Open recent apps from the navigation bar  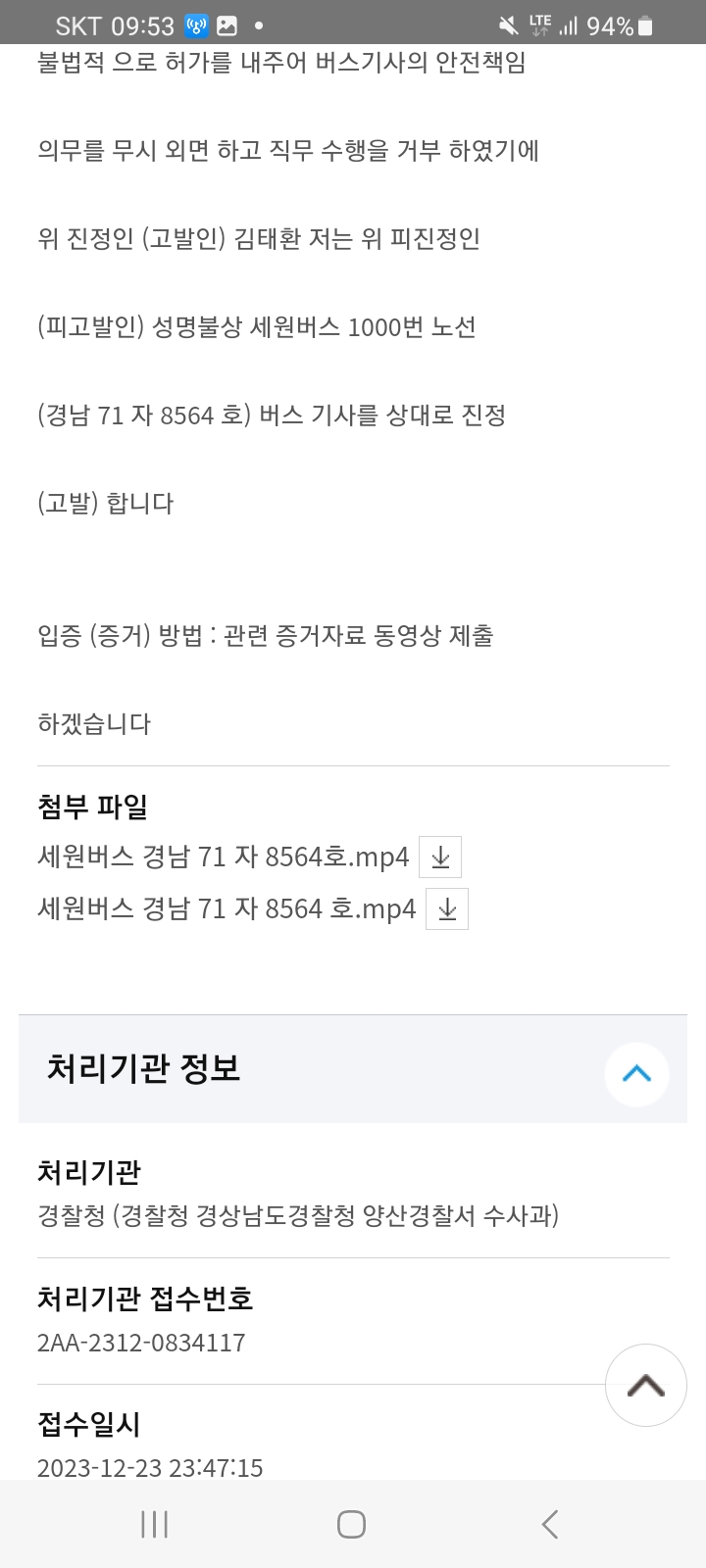pyautogui.click(x=154, y=1524)
